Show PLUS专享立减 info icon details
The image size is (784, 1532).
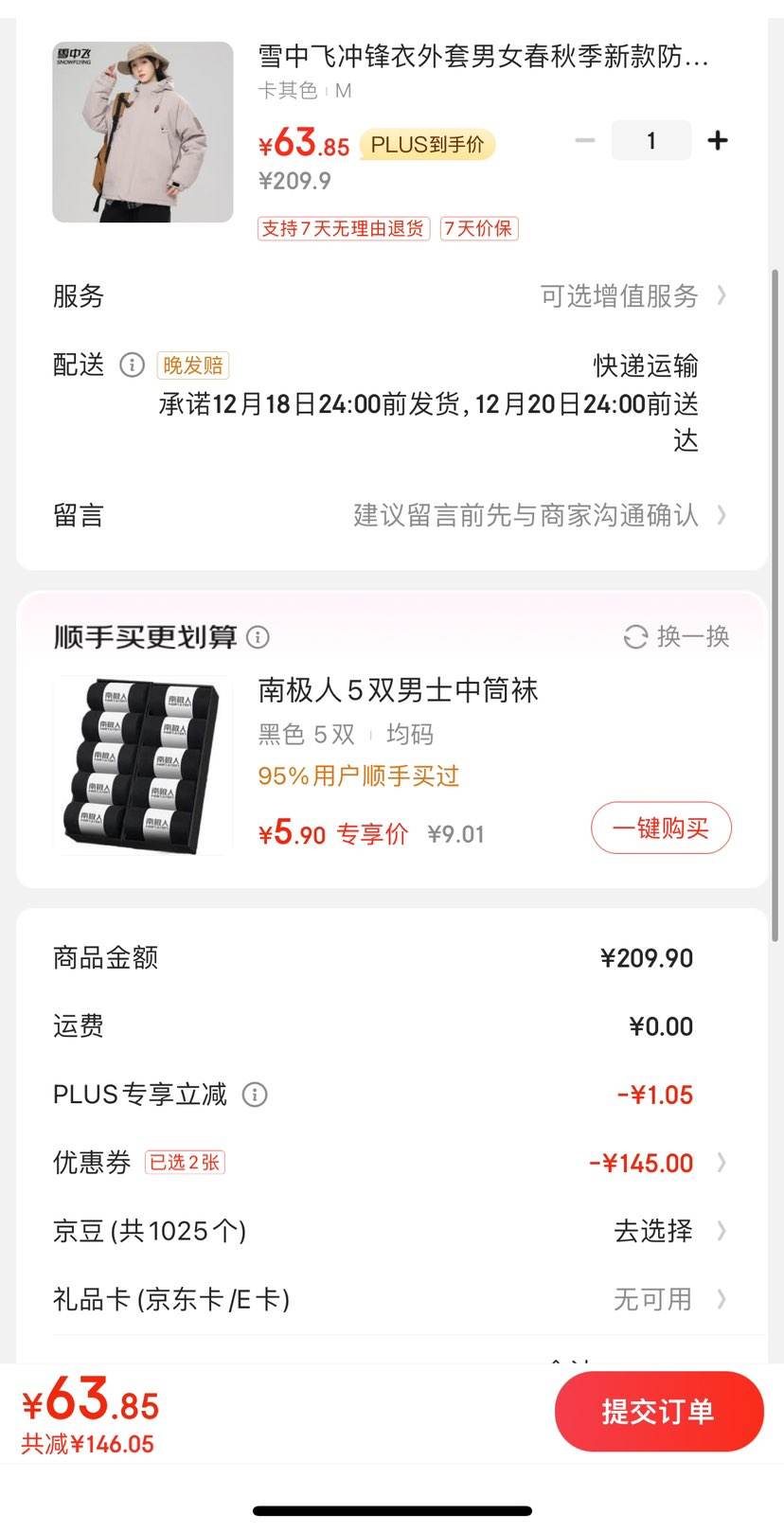coord(255,1095)
